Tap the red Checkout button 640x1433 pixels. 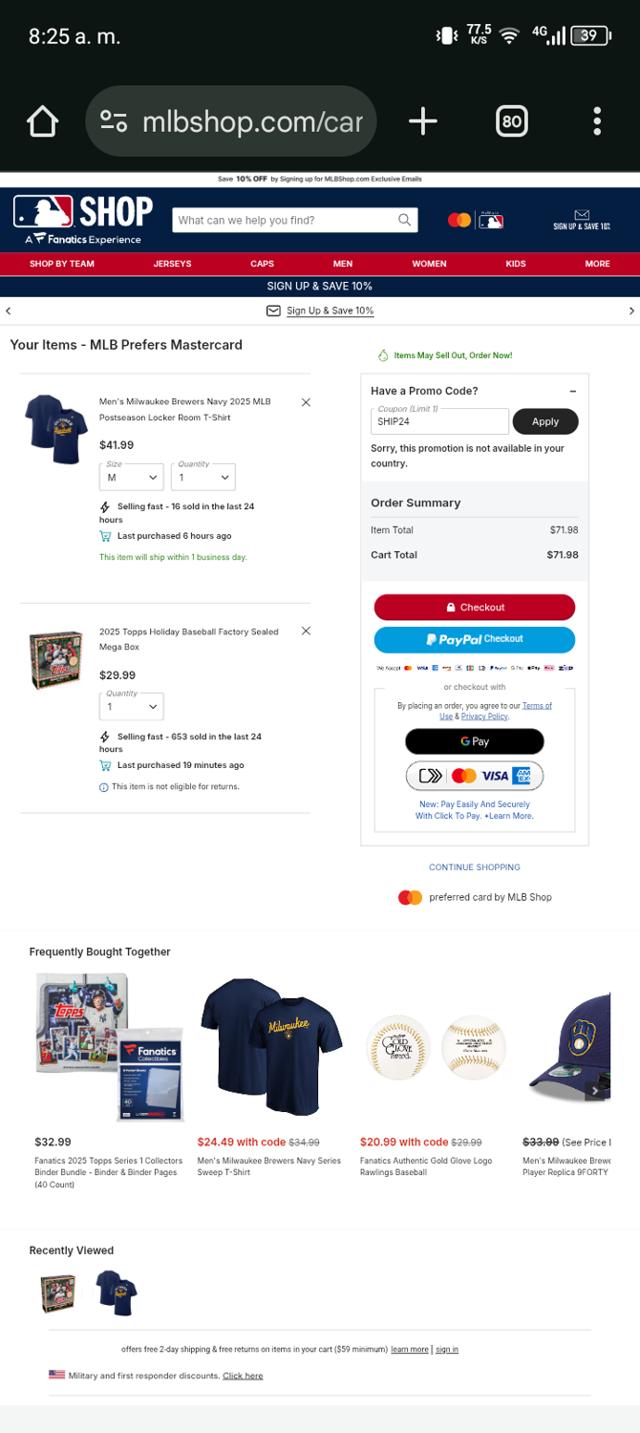coord(474,607)
